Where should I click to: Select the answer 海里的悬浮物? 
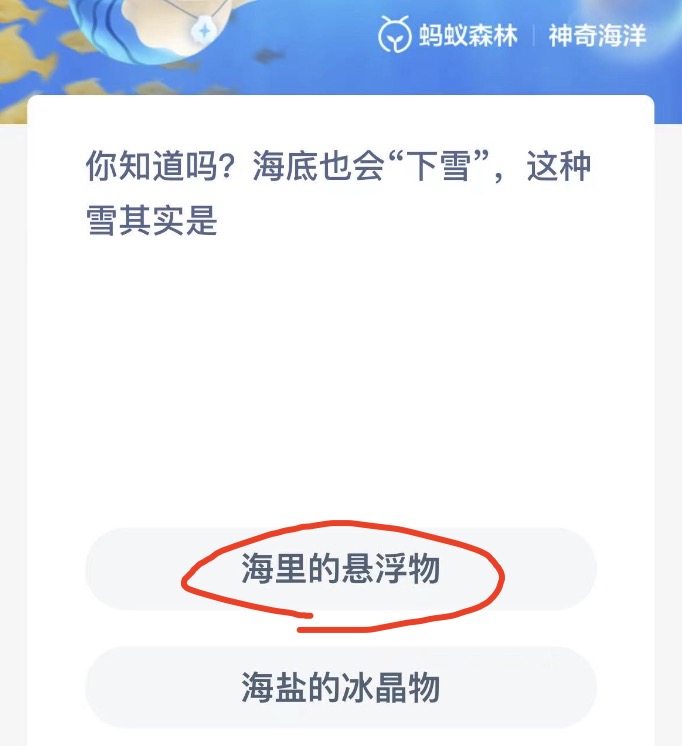pyautogui.click(x=340, y=570)
